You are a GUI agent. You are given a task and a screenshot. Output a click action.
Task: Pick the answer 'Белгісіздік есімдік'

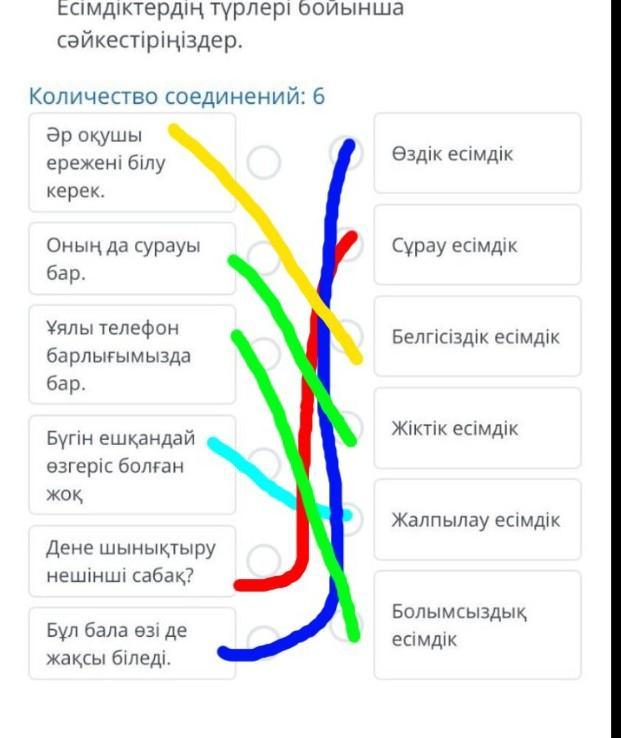point(476,337)
